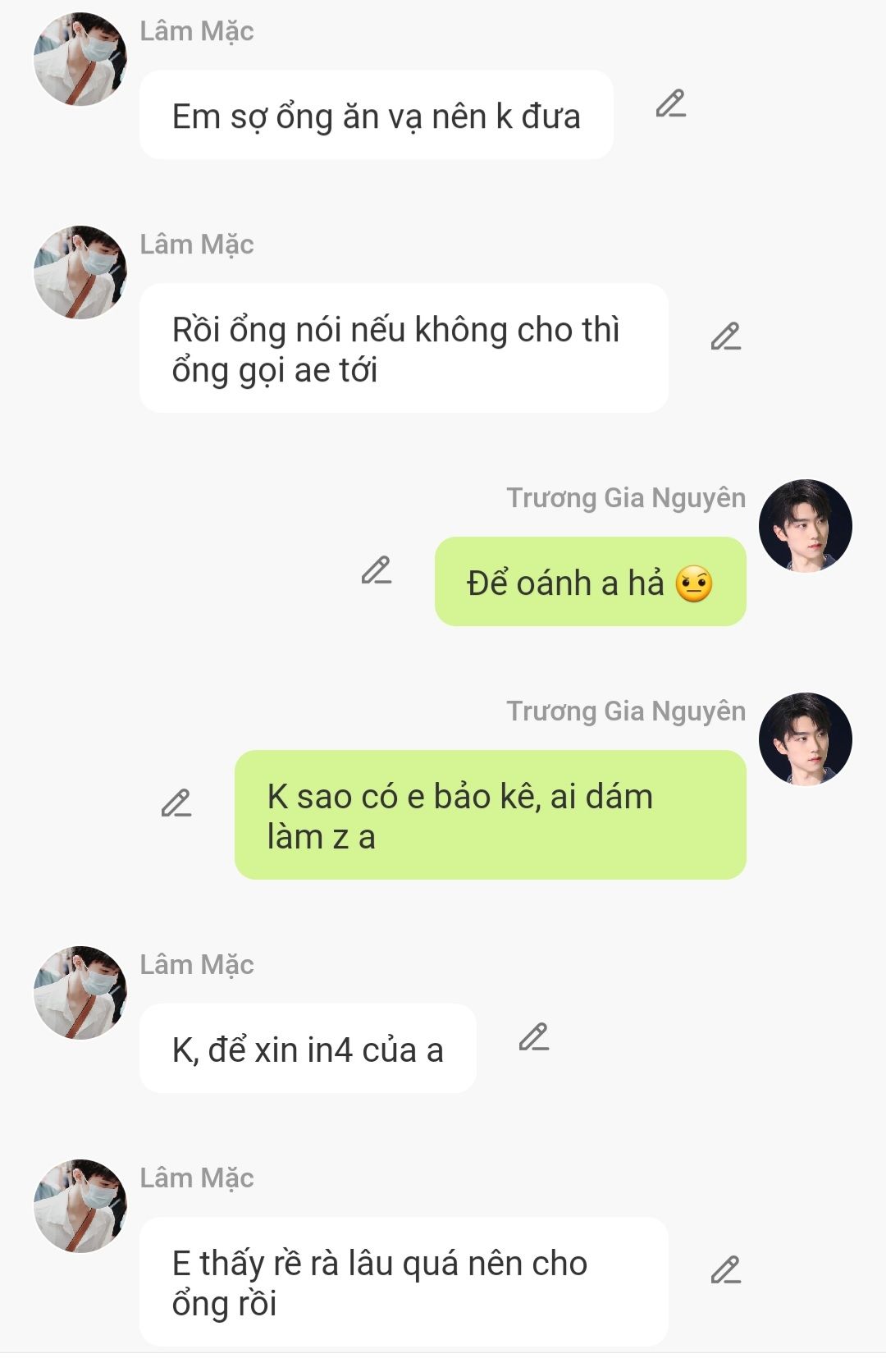The height and width of the screenshot is (1372, 886).
Task: Select the bubble 'K sao có e bảo kê'
Action: click(490, 816)
